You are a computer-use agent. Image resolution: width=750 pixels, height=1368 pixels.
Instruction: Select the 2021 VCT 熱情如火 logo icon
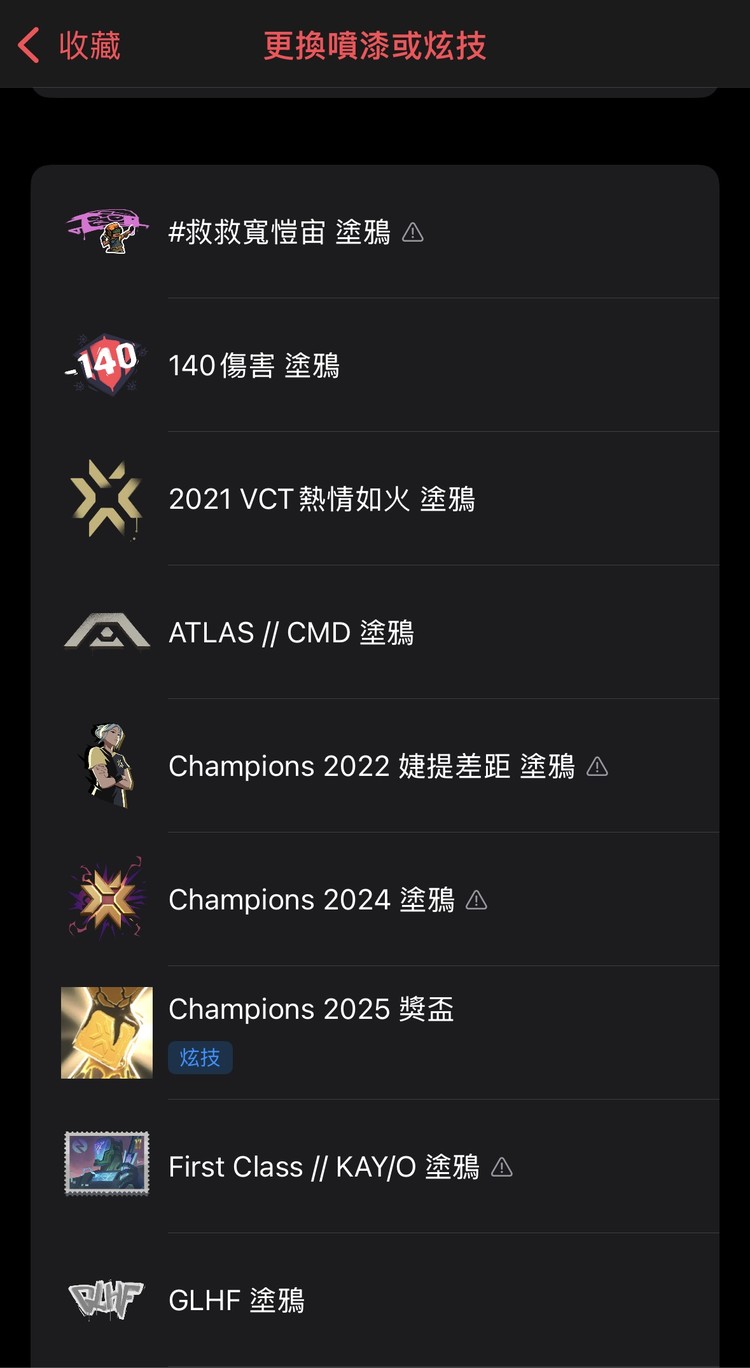pyautogui.click(x=106, y=498)
